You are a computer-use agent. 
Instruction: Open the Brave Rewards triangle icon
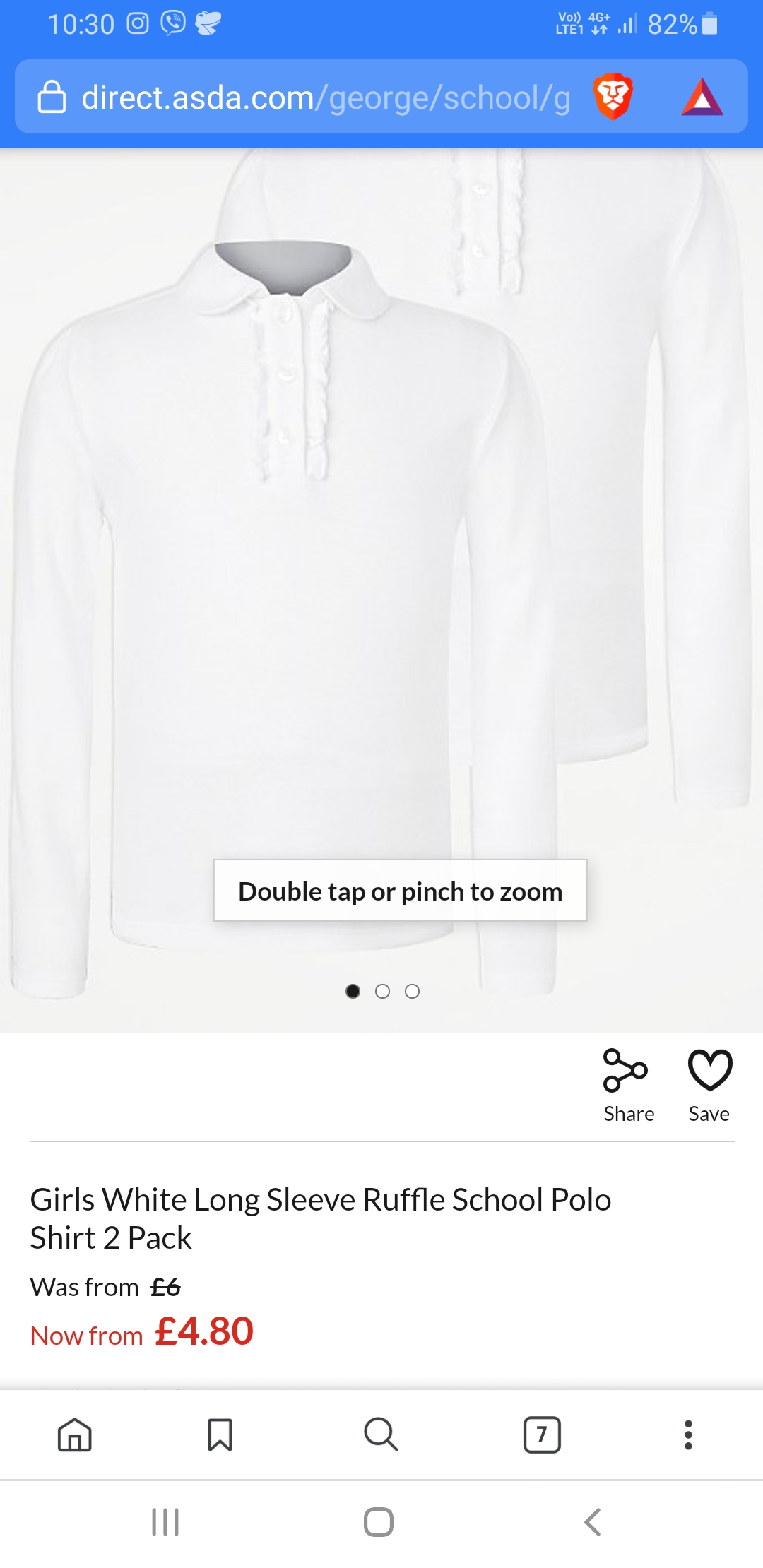point(702,97)
